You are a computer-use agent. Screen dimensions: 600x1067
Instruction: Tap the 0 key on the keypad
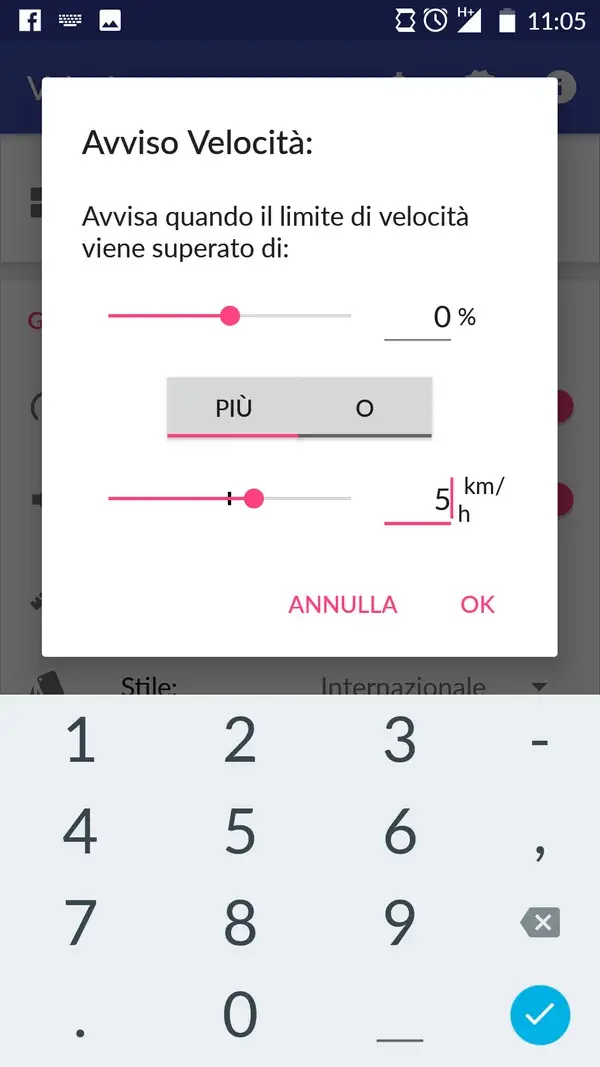click(x=239, y=1014)
